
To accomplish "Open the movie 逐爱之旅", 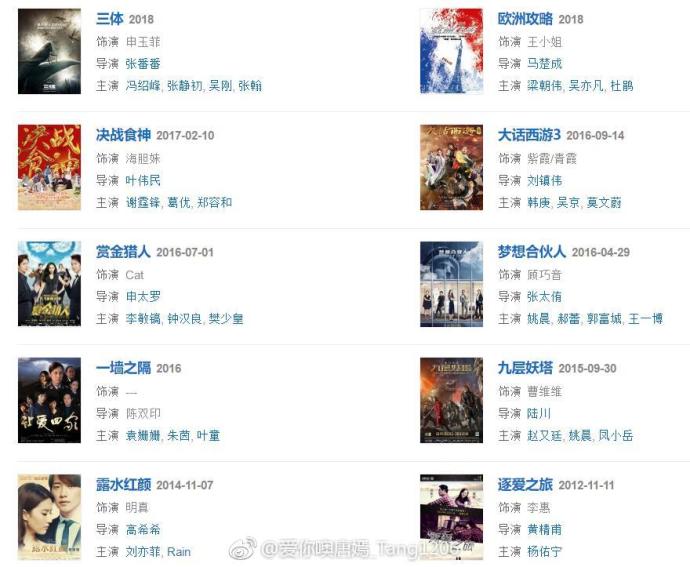I will click(529, 485).
